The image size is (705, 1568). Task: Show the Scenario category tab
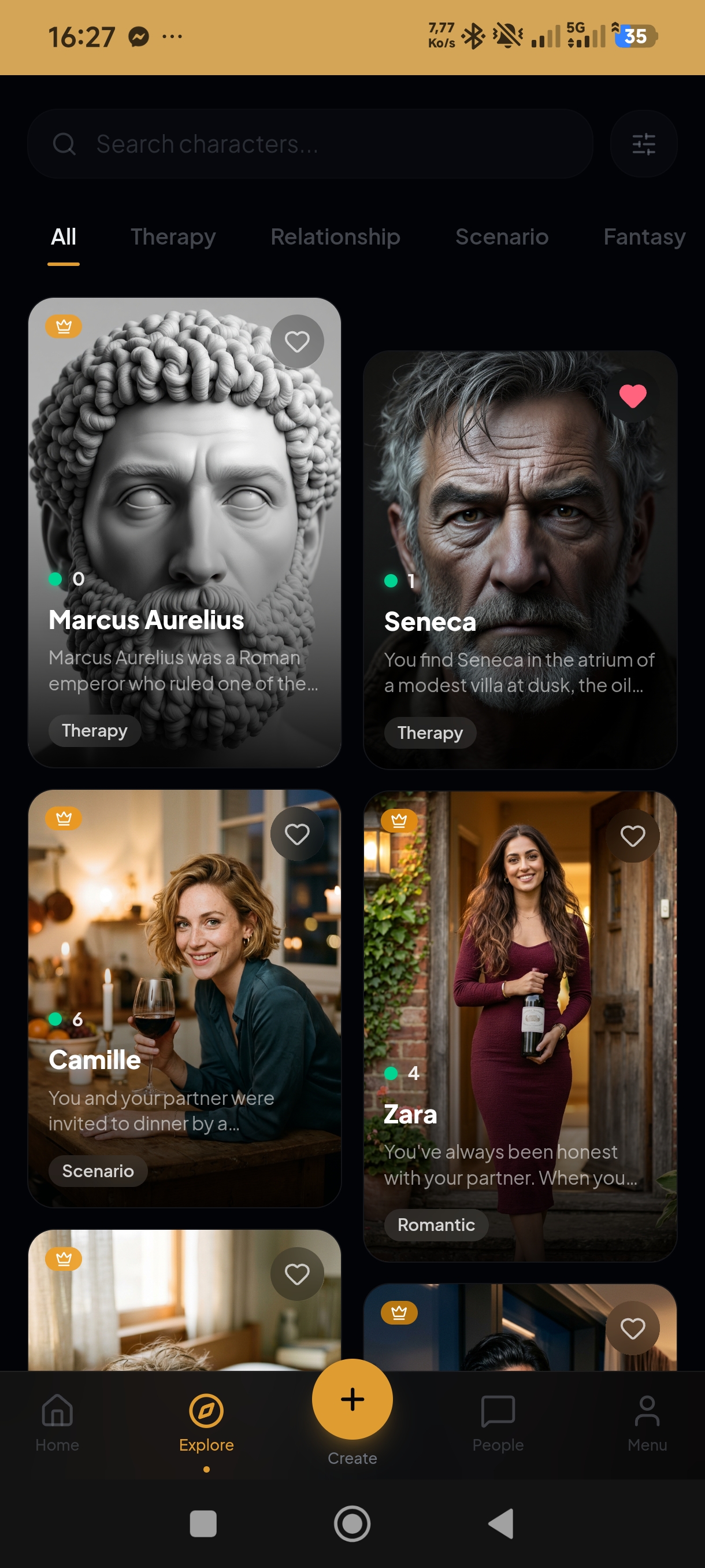pyautogui.click(x=501, y=237)
